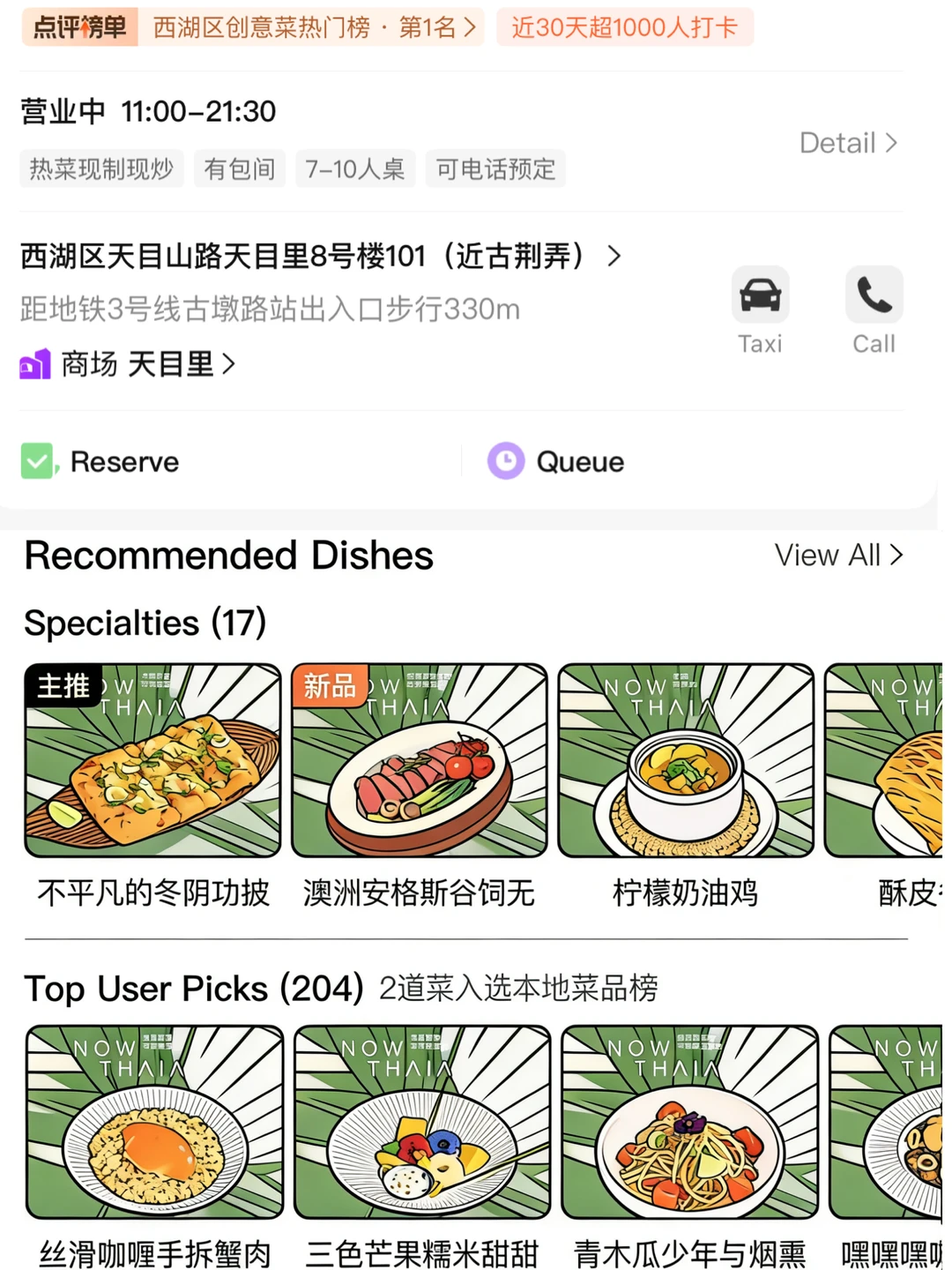Select the 热菜现制现炒 feature tag

click(101, 168)
